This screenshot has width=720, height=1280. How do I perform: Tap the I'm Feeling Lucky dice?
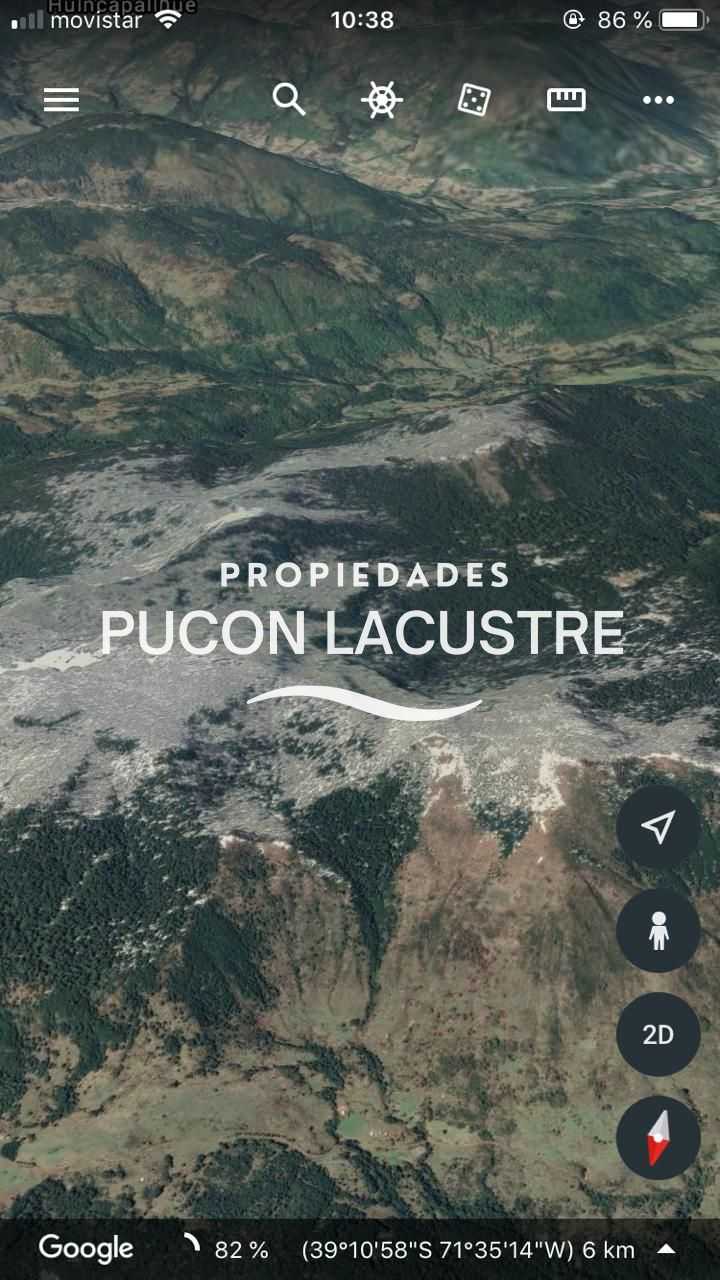coord(473,100)
